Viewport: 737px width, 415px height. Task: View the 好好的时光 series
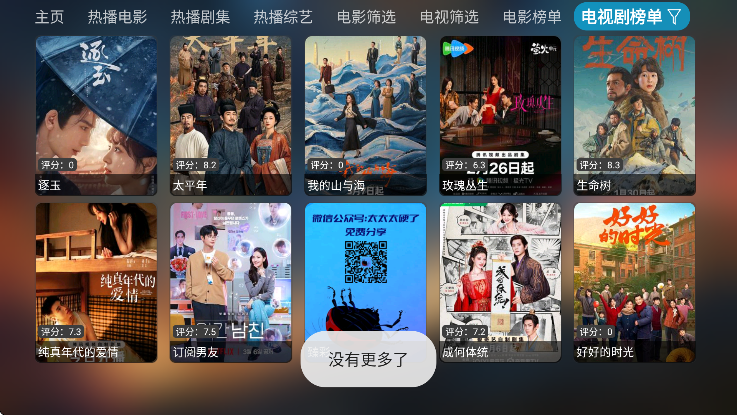tap(634, 280)
